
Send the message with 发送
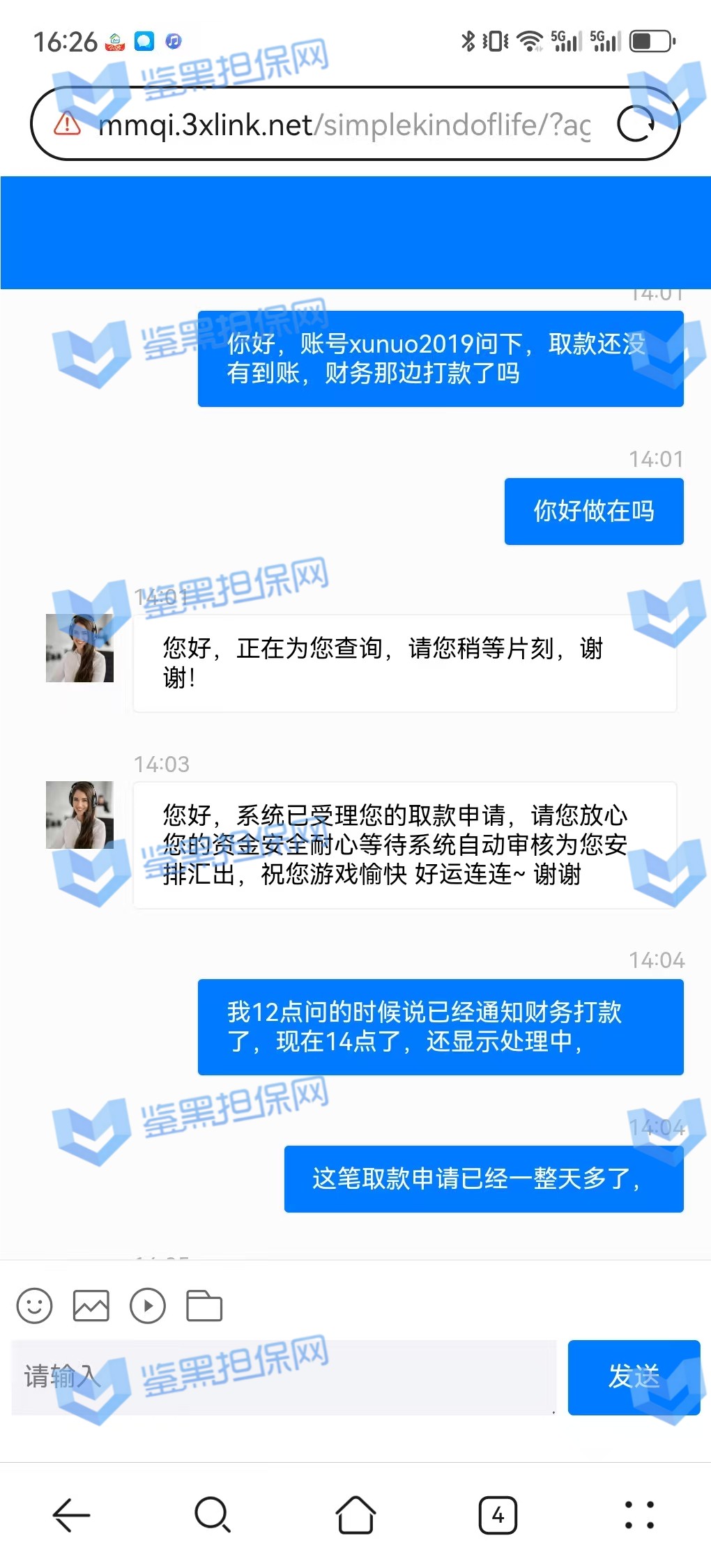(633, 1376)
